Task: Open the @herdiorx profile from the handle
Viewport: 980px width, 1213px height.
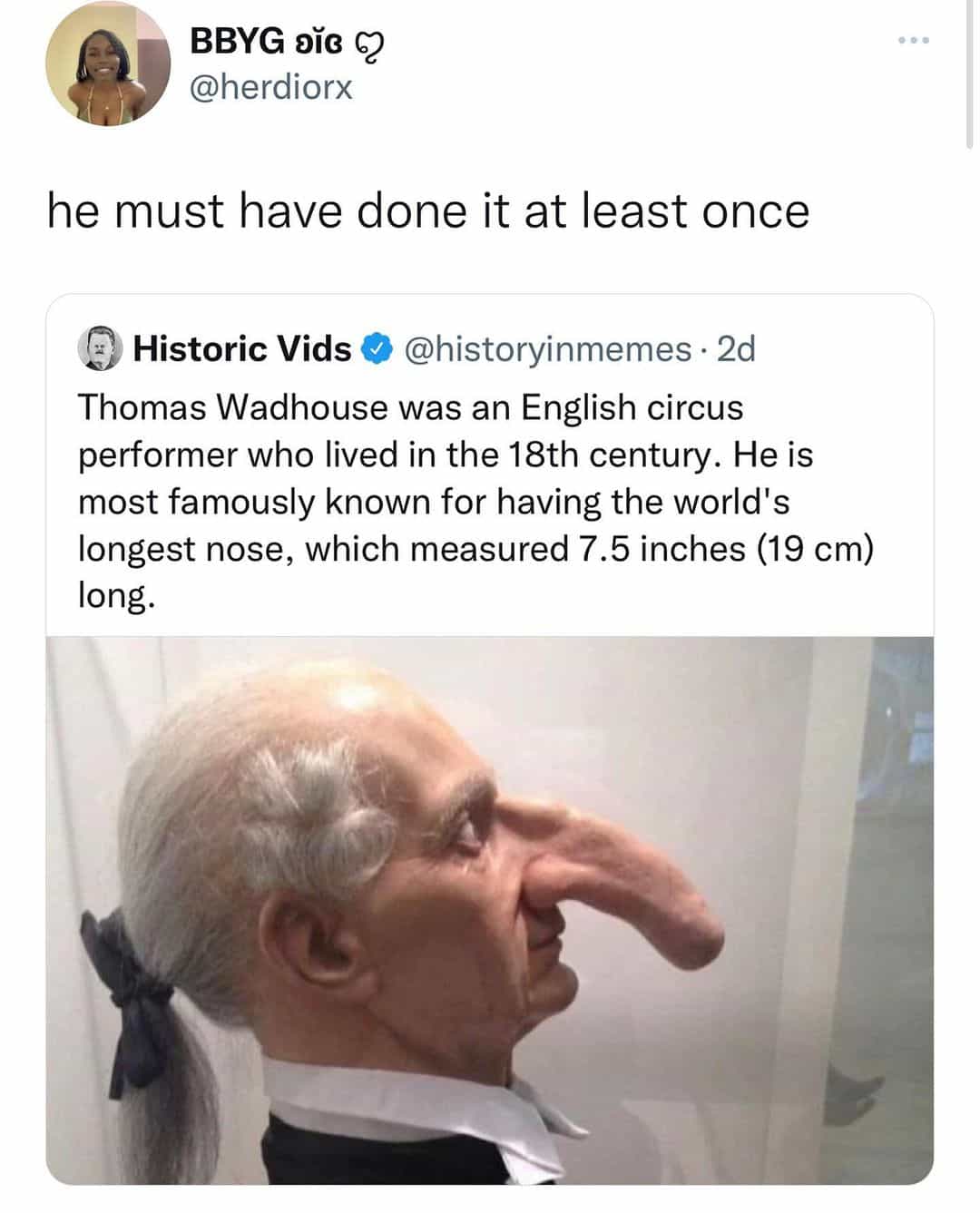Action: tap(270, 88)
